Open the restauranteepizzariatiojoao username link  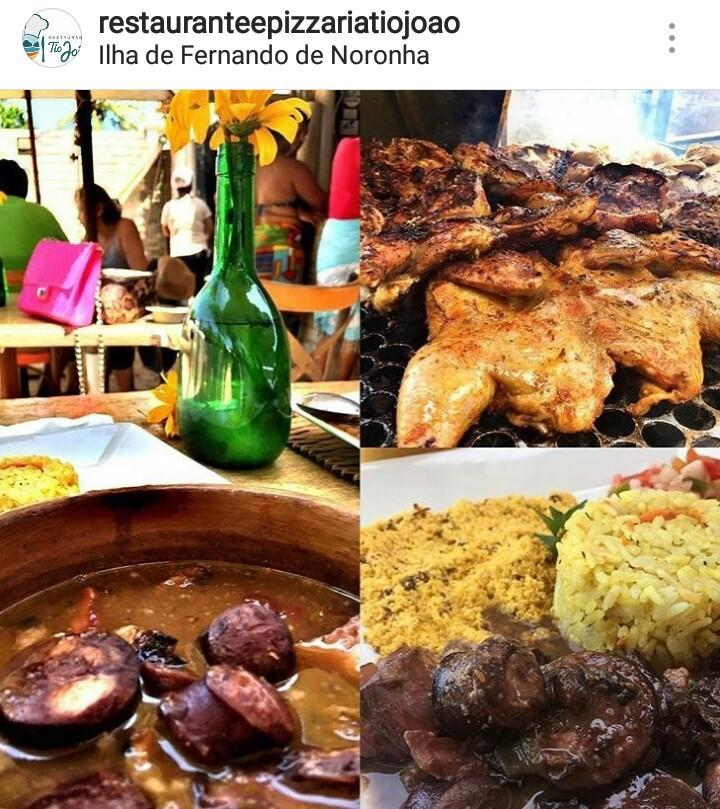[279, 23]
